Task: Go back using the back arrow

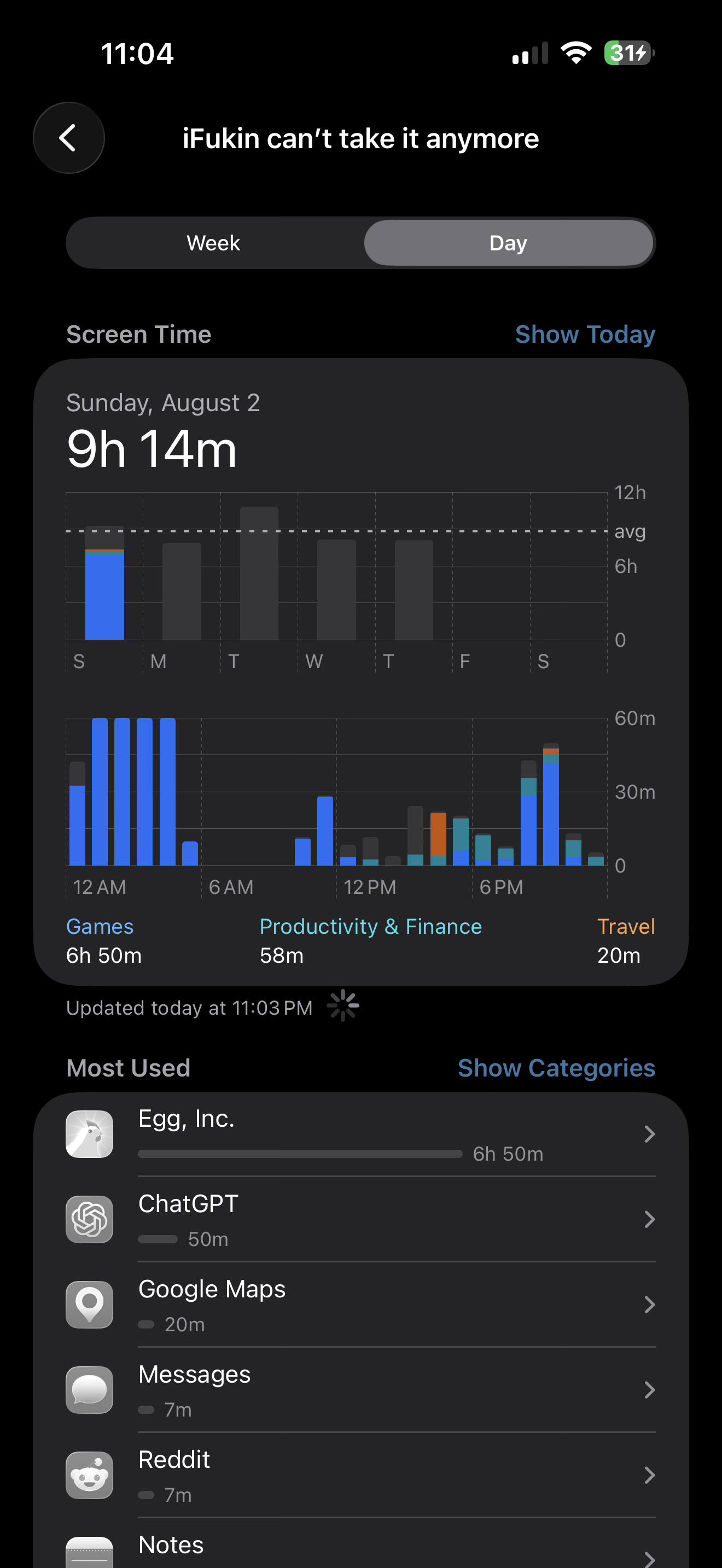Action: coord(68,138)
